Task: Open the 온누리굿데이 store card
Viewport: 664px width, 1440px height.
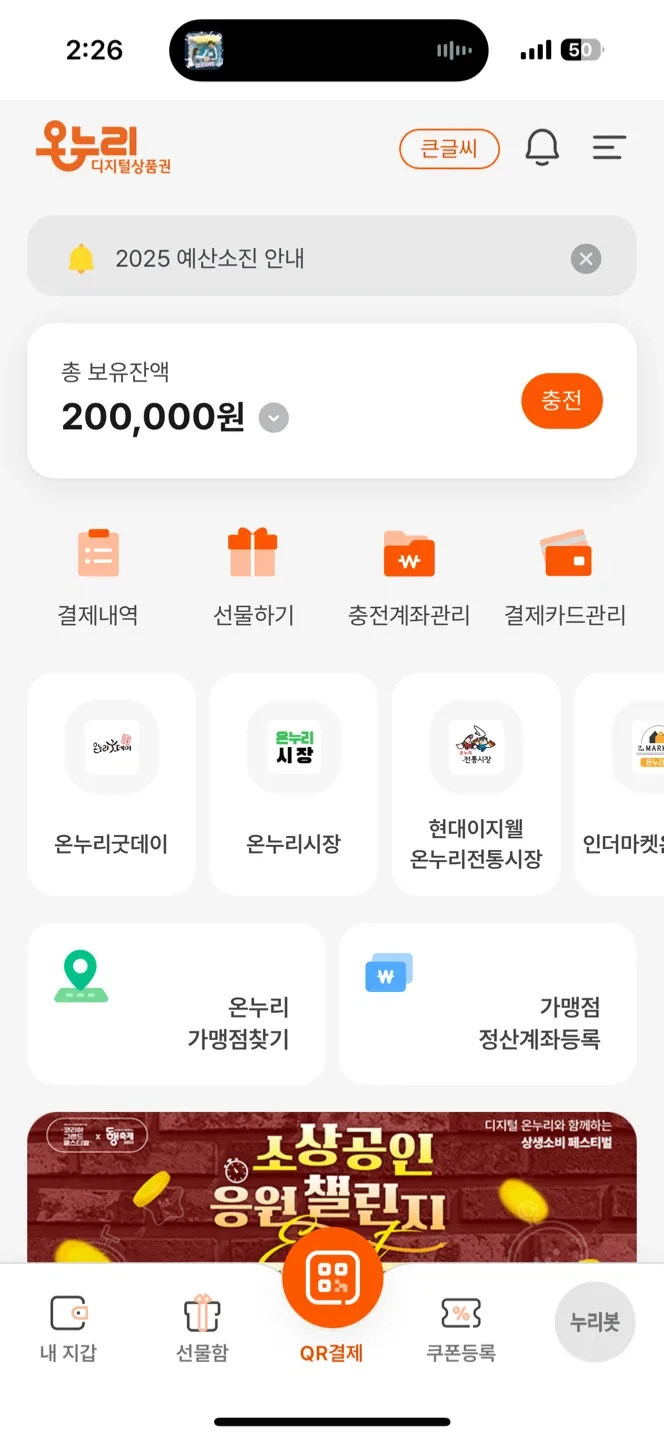Action: [x=111, y=783]
